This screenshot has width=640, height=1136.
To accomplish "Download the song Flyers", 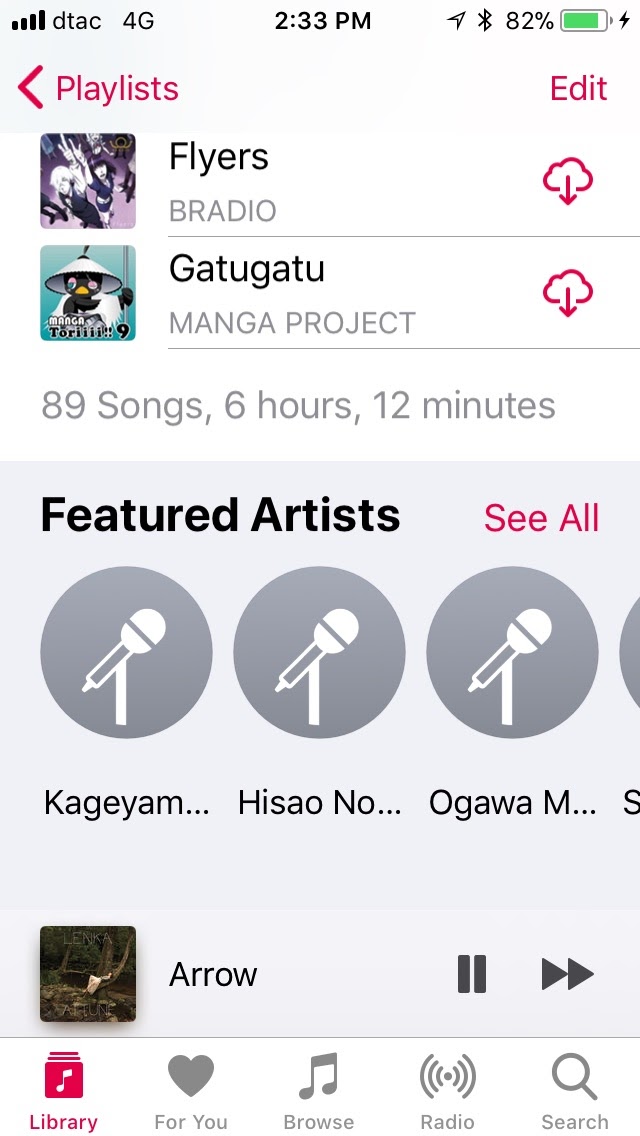I will [568, 181].
